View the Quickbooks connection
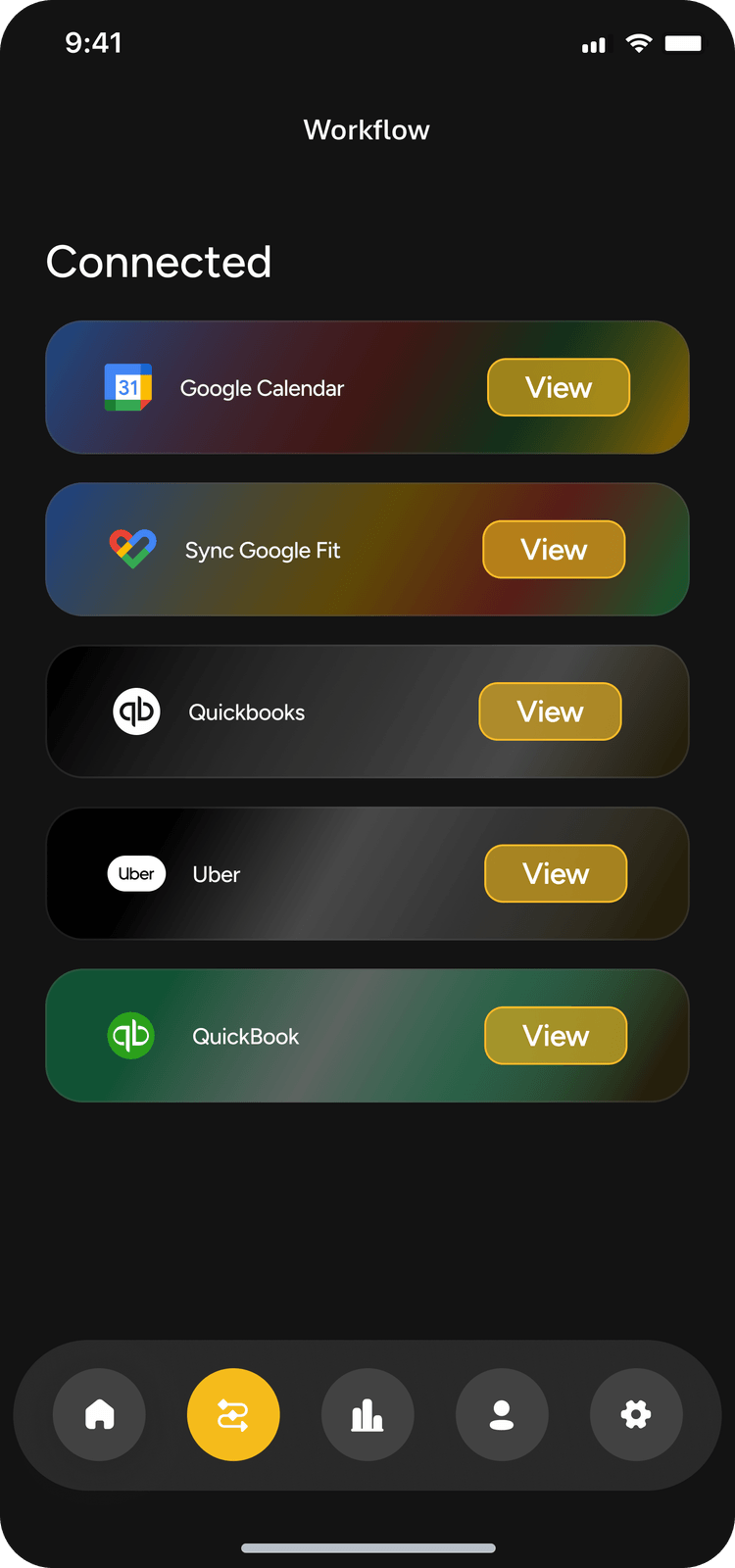This screenshot has width=735, height=1568. coord(550,711)
